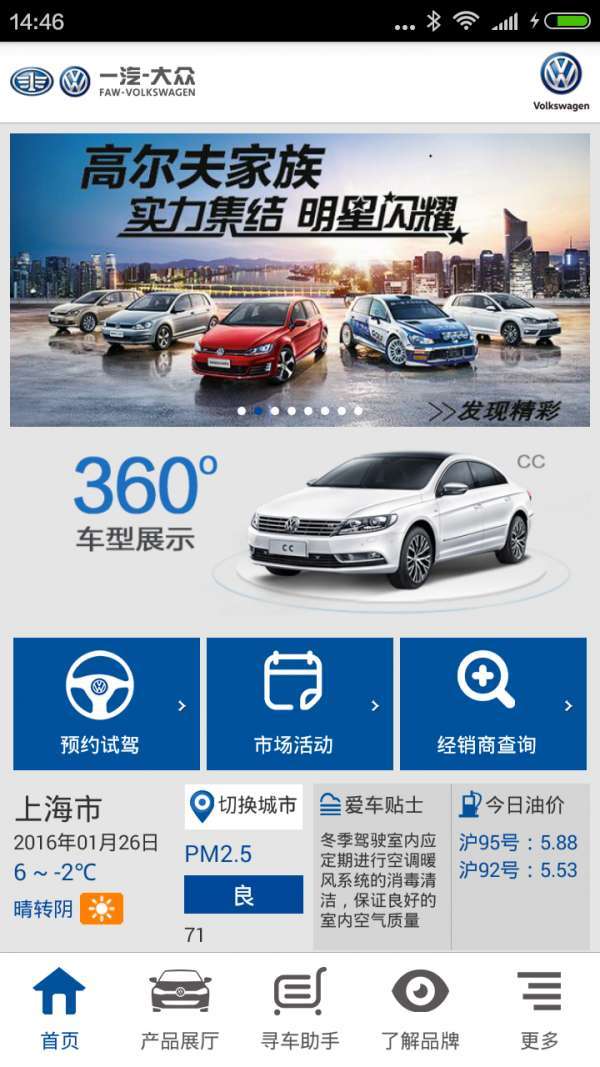Switch to the 首页 tab
600x1067 pixels.
(x=59, y=1010)
